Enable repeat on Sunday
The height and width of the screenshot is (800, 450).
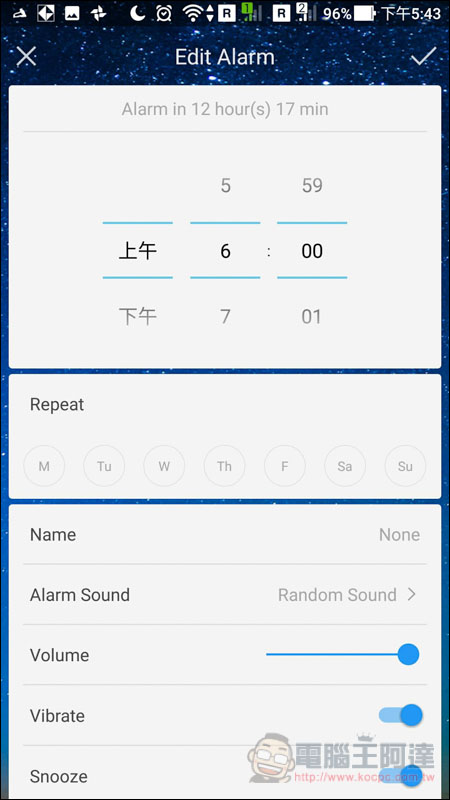point(405,466)
